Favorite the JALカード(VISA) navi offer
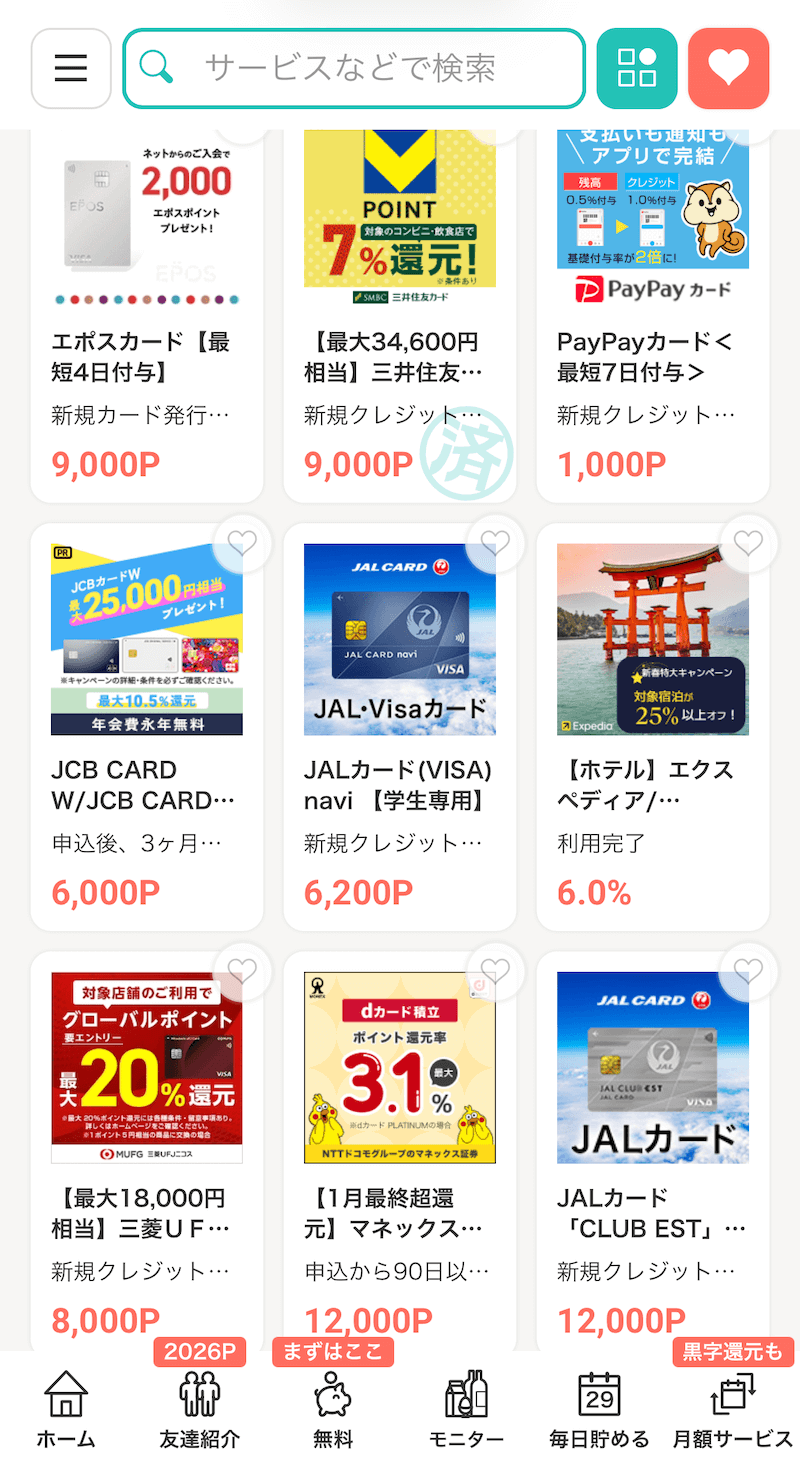 [495, 543]
